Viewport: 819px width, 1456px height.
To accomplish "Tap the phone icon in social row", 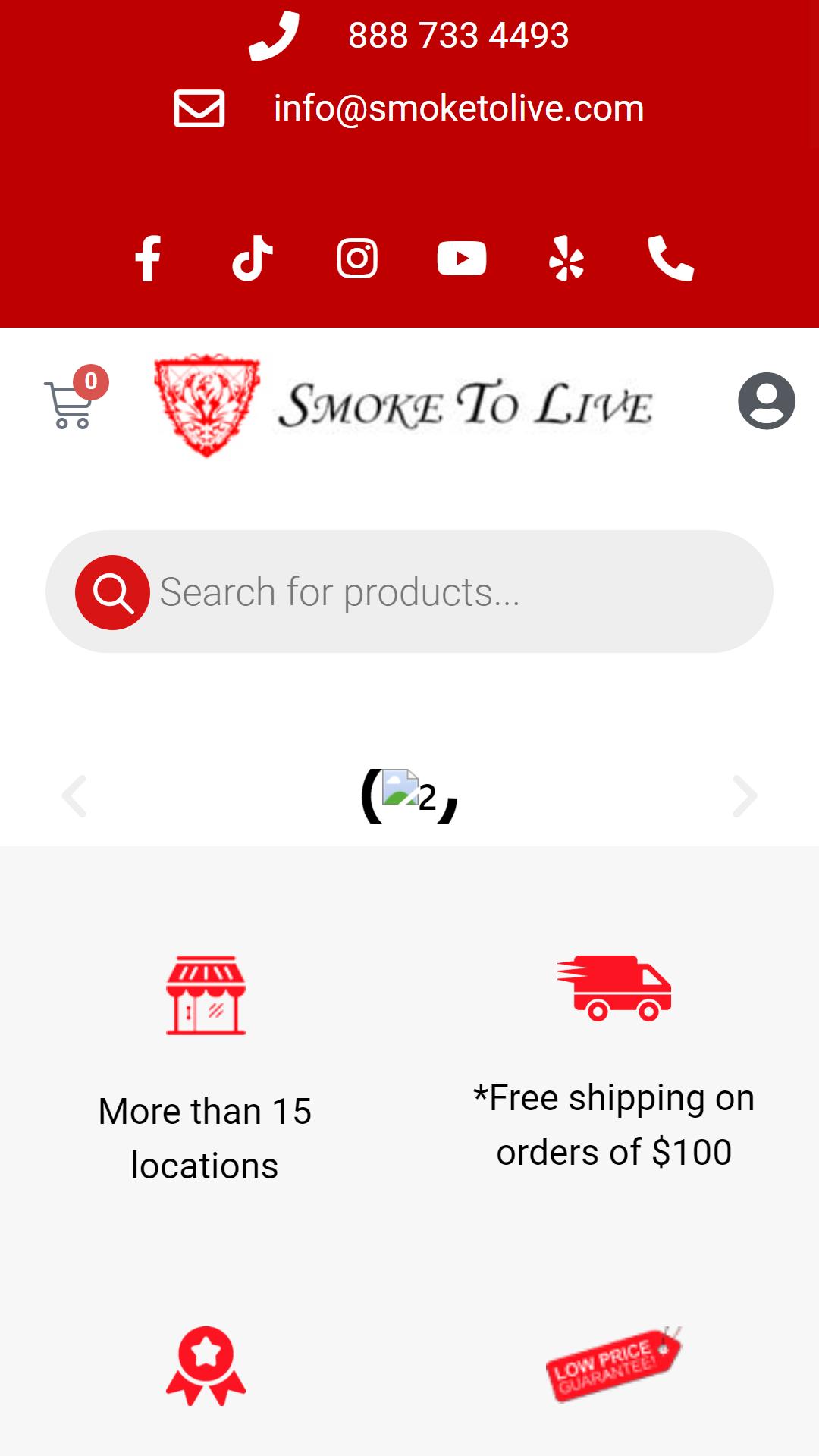I will tap(671, 259).
